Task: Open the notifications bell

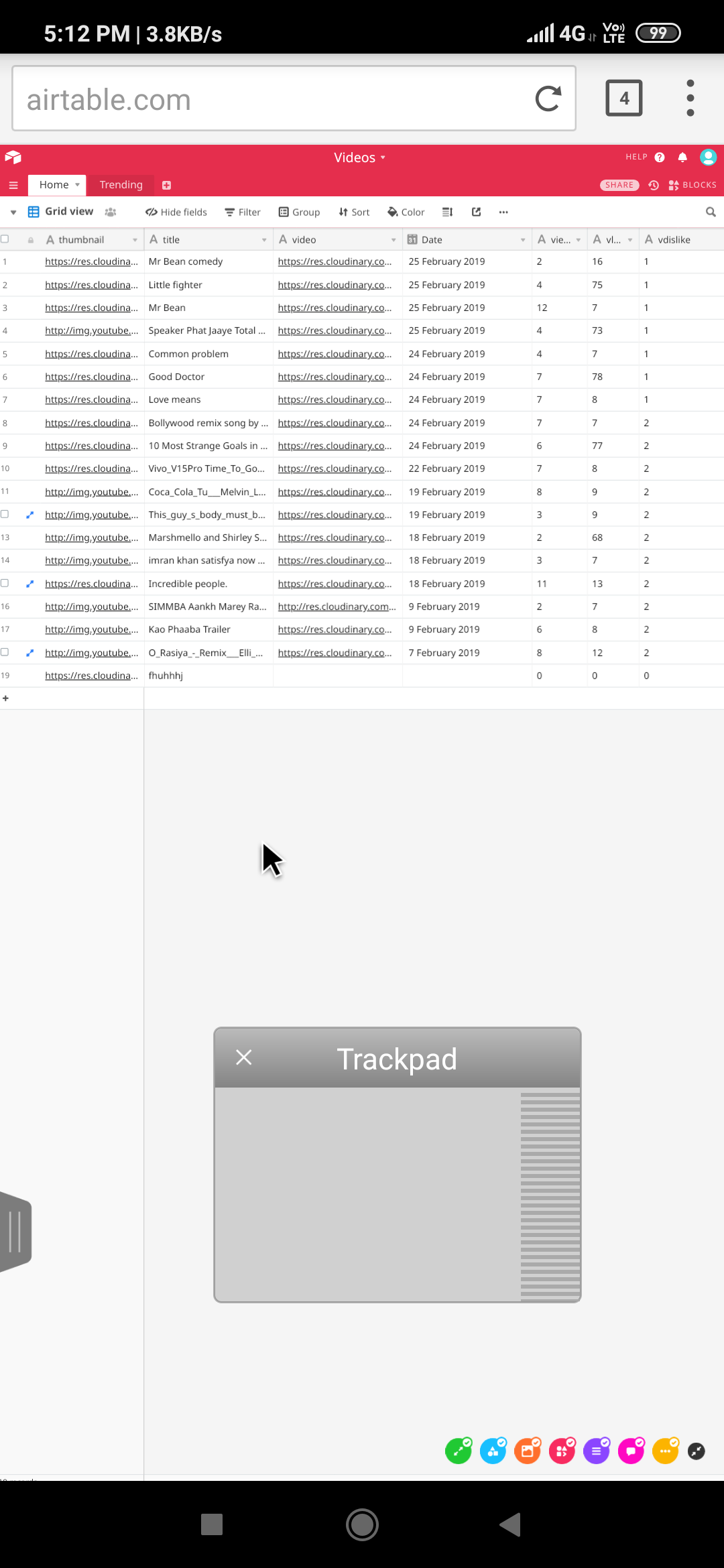Action: coord(682,157)
